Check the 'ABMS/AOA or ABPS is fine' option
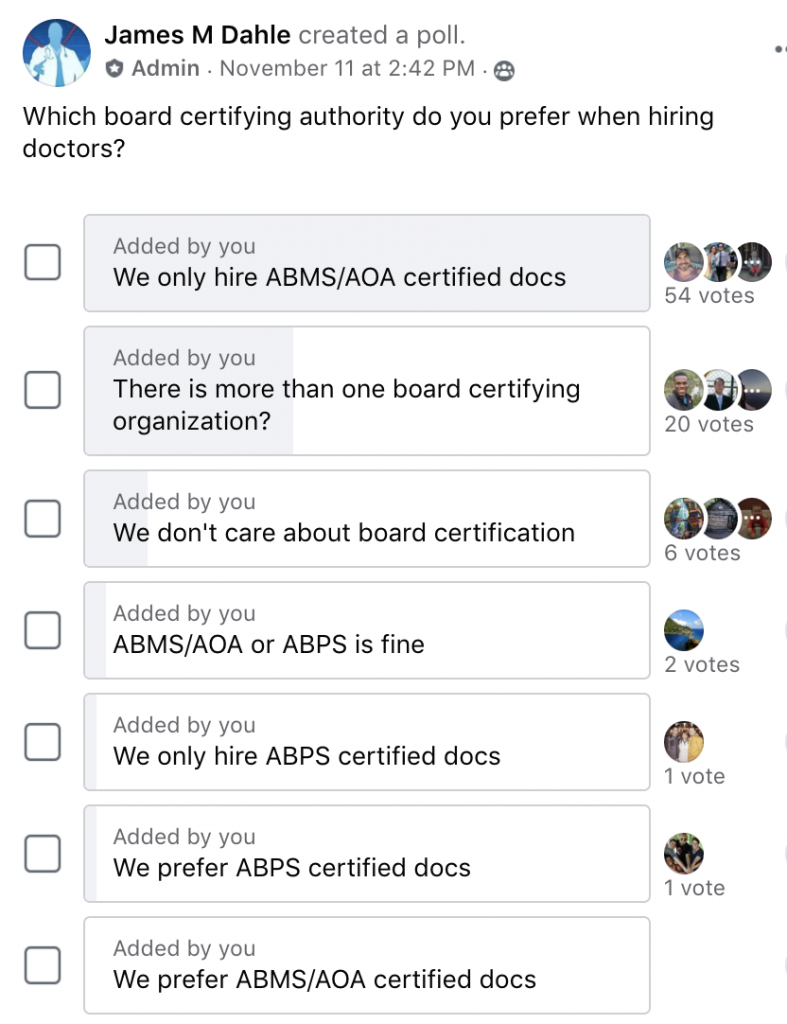787x1024 pixels. click(42, 630)
